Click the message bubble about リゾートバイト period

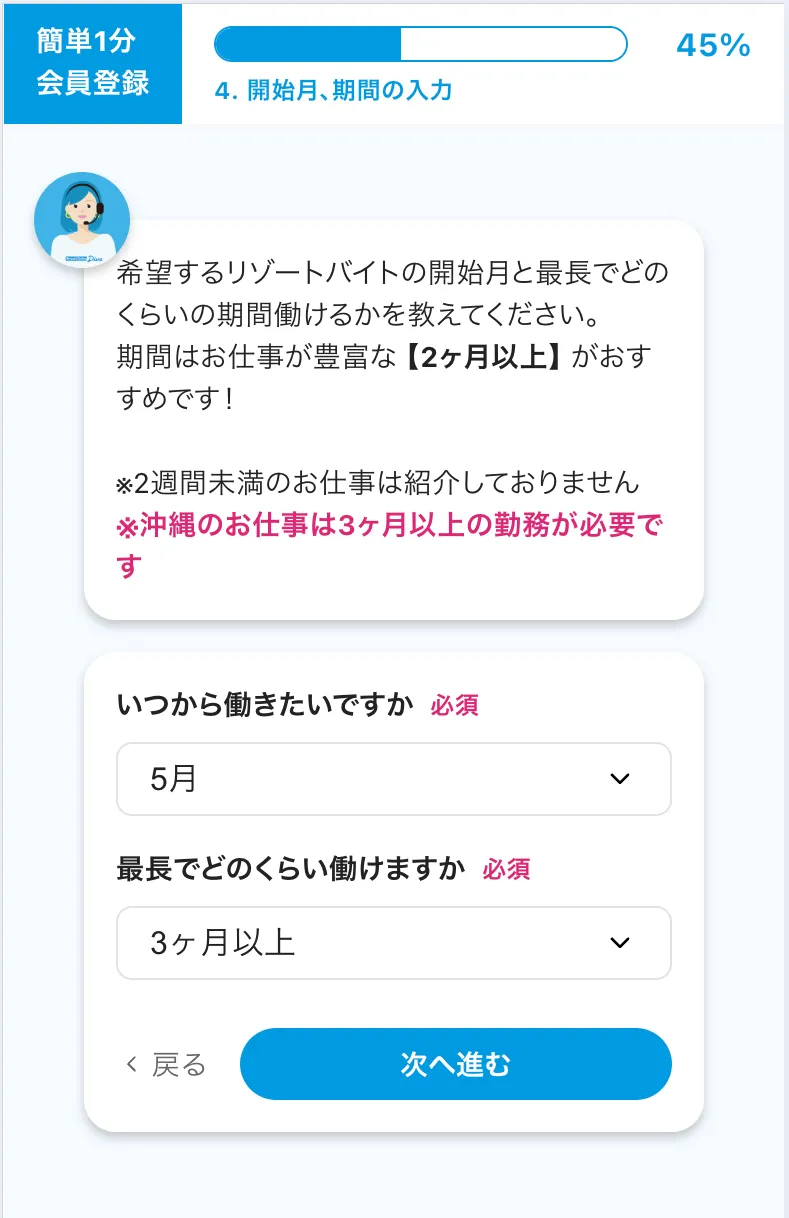(394, 420)
